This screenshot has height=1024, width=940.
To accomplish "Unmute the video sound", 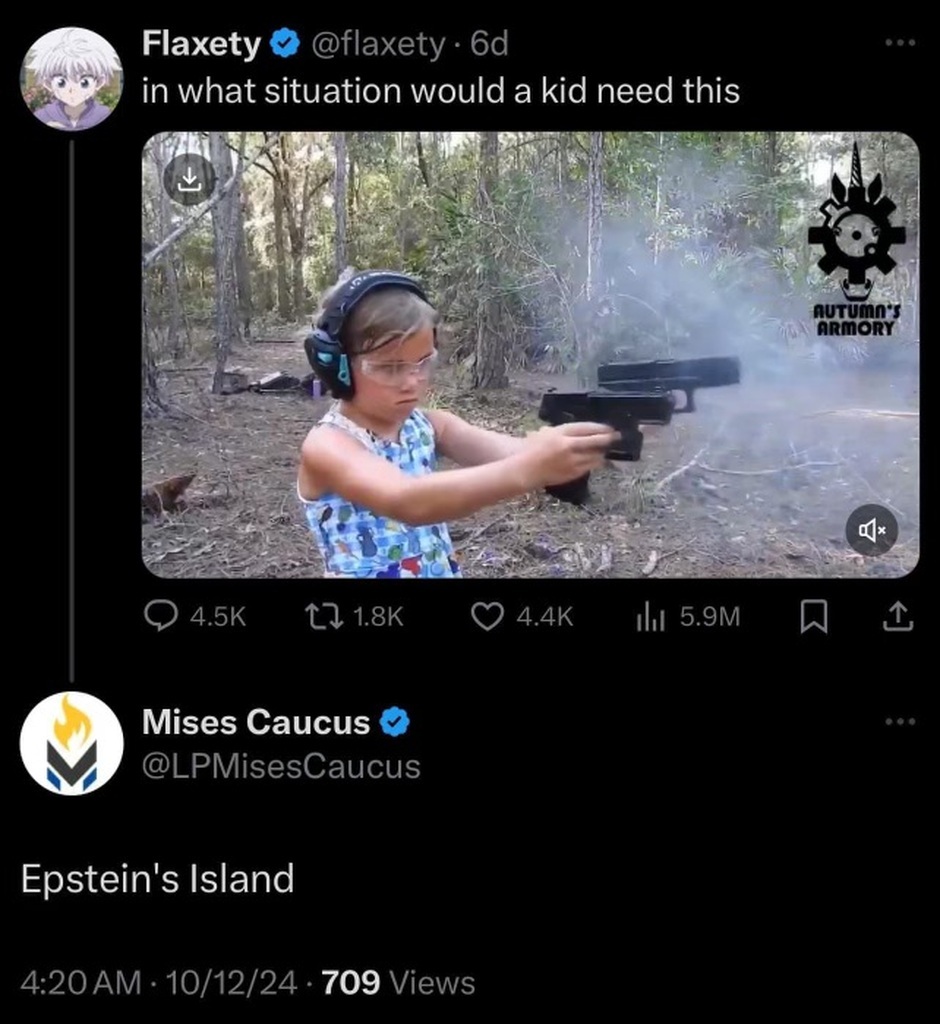I will [872, 530].
